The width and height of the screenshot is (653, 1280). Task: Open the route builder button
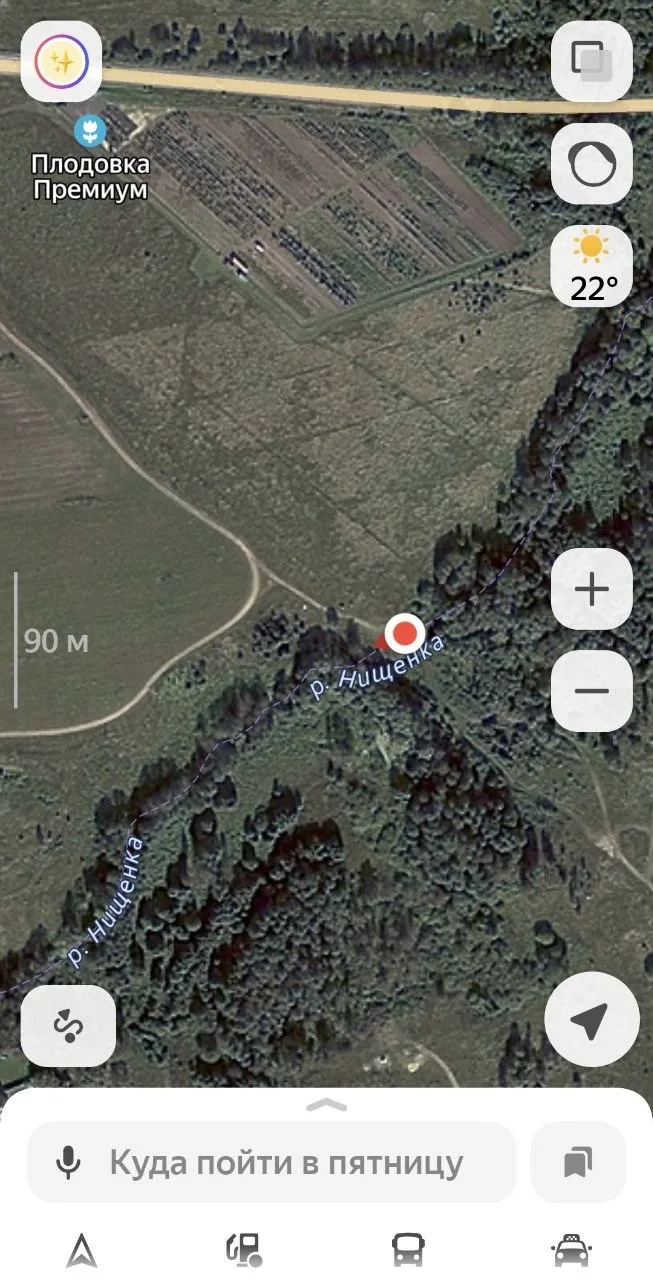tap(68, 1027)
